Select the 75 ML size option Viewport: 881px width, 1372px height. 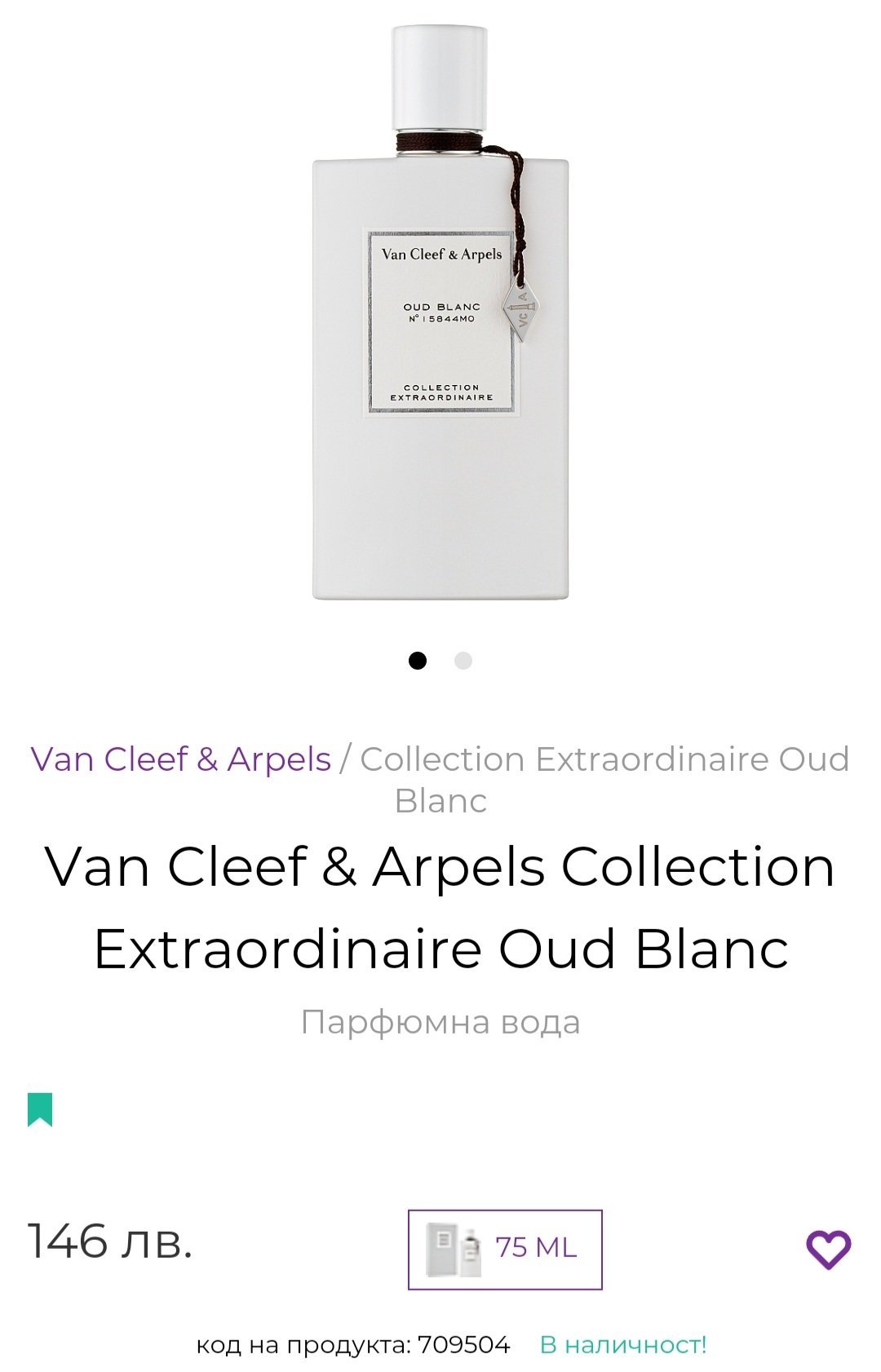pos(505,1249)
